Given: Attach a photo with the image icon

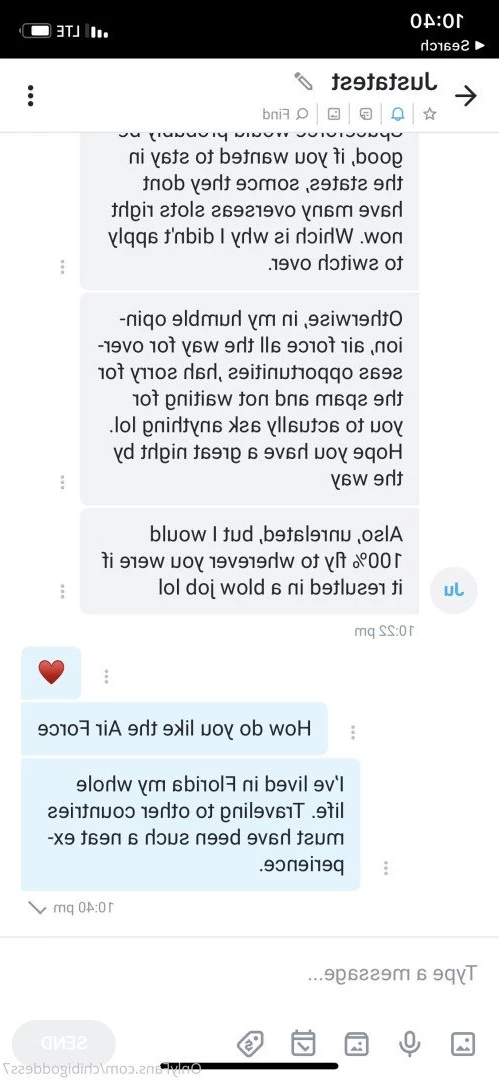Looking at the screenshot, I should pos(462,1044).
